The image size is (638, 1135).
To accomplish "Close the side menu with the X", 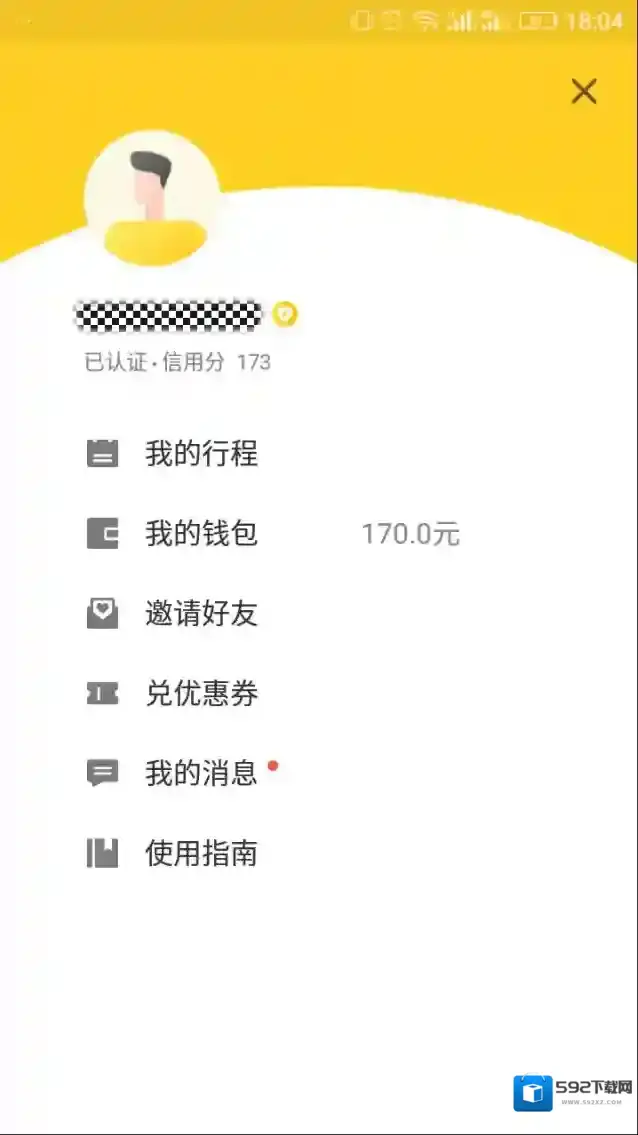I will click(x=584, y=92).
